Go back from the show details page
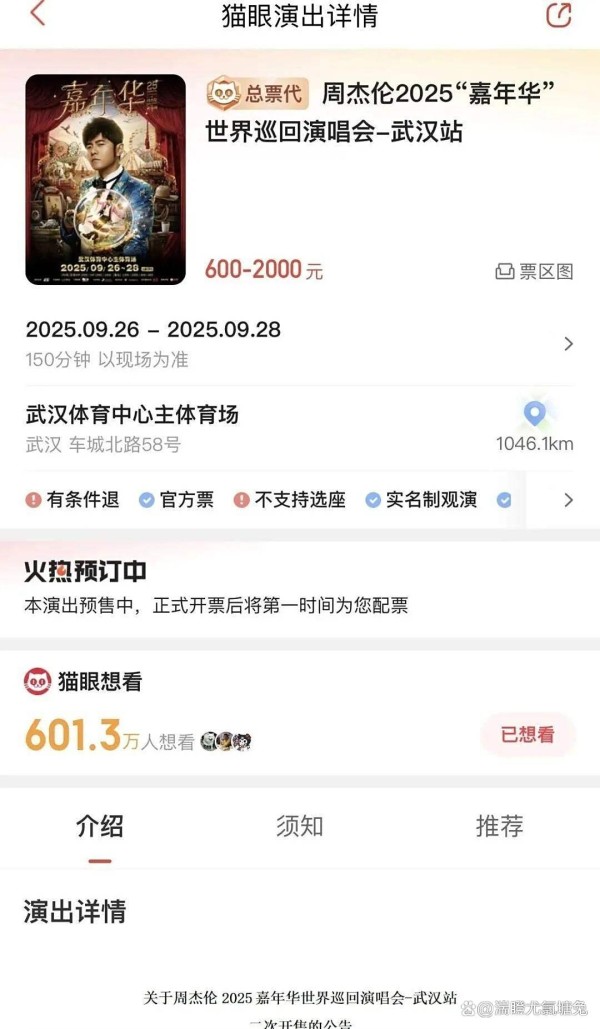Viewport: 600px width, 1029px height. point(38,16)
